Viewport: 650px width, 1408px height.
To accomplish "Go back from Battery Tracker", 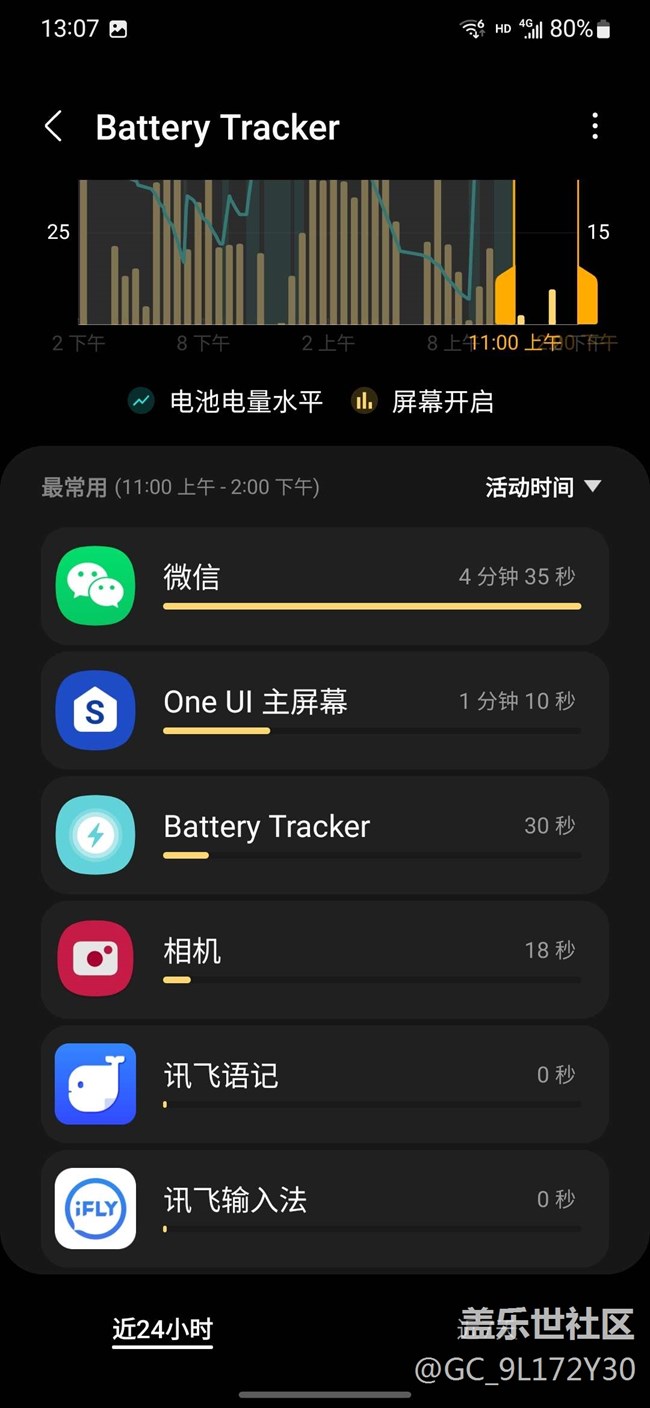I will point(54,127).
